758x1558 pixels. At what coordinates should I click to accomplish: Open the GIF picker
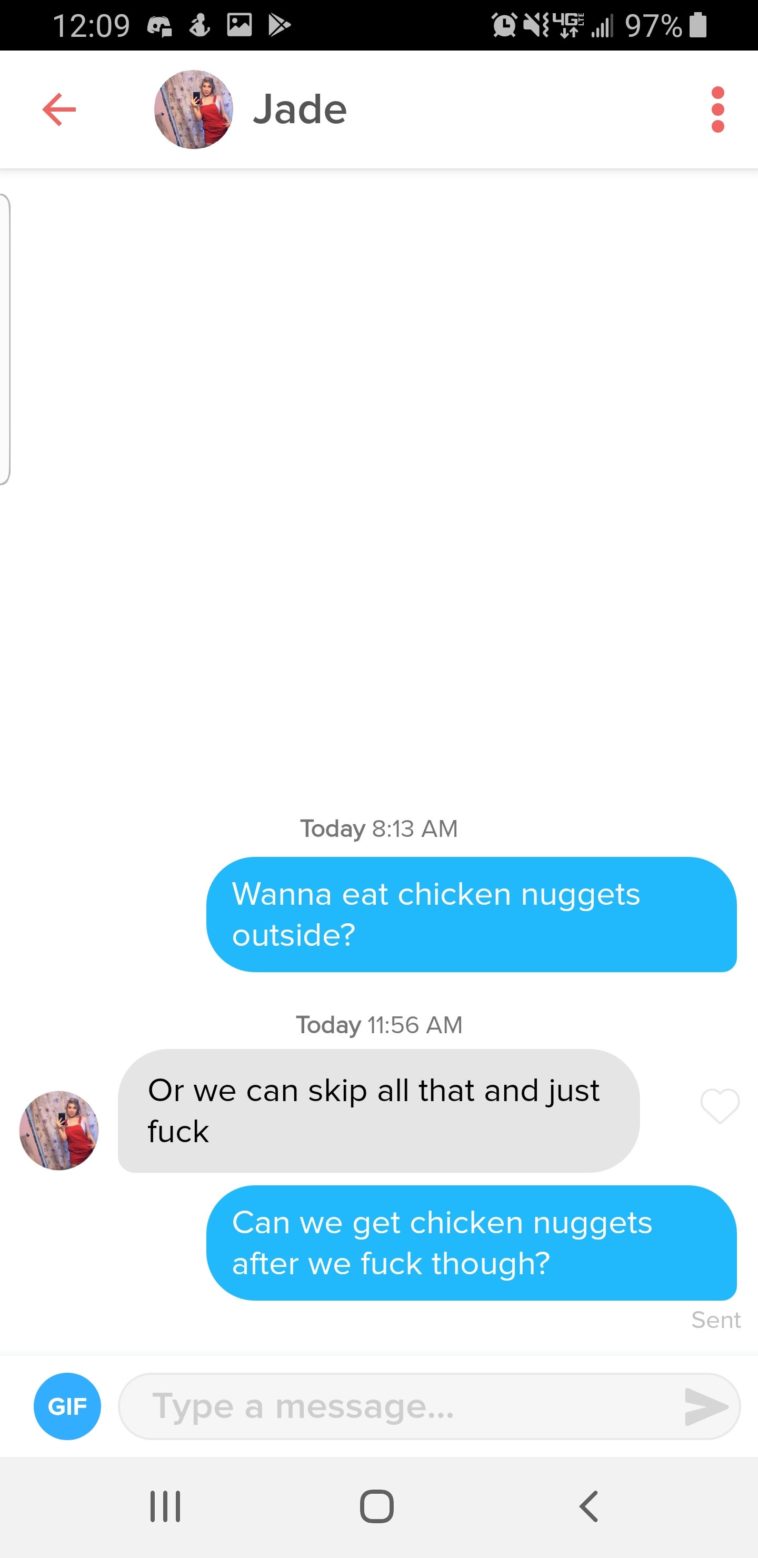(x=67, y=1406)
